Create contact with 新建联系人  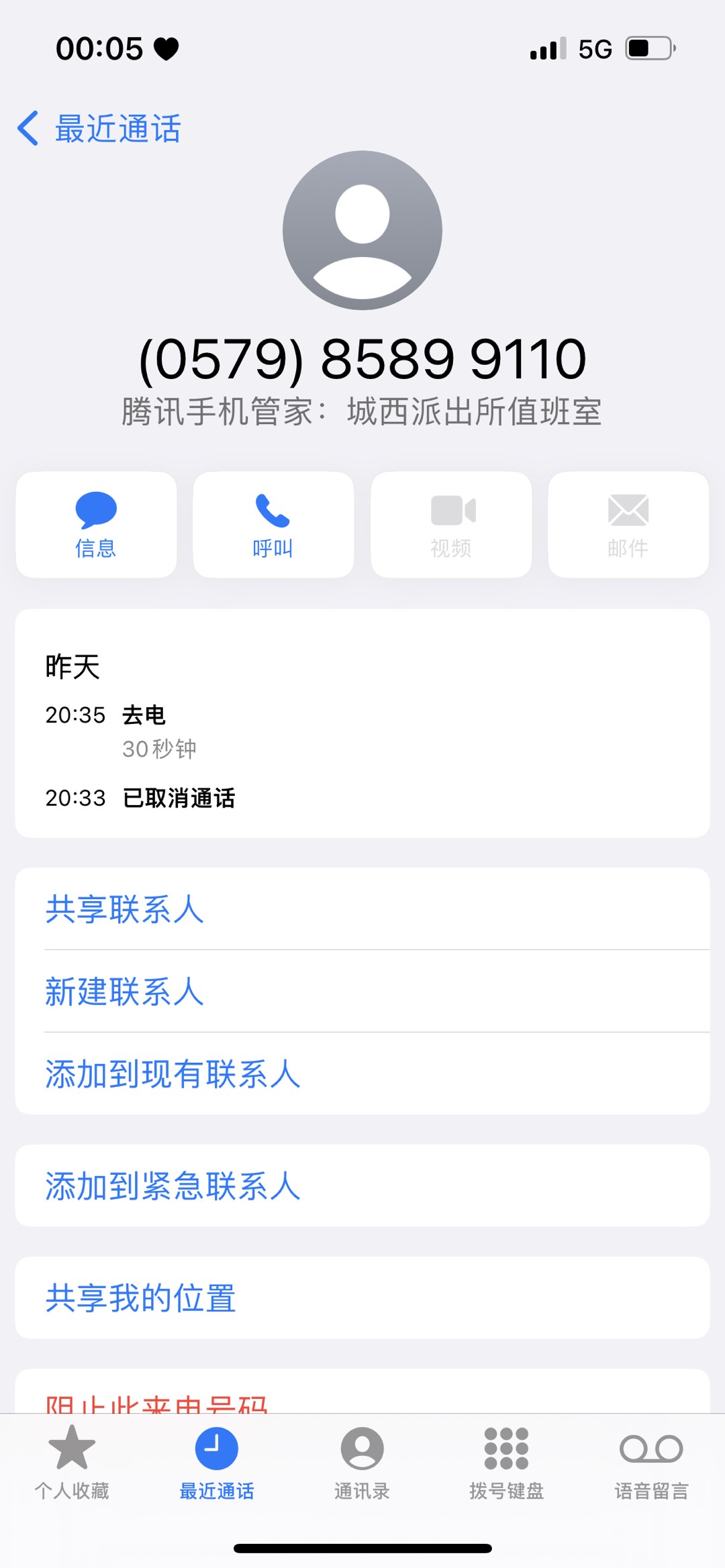pos(125,992)
